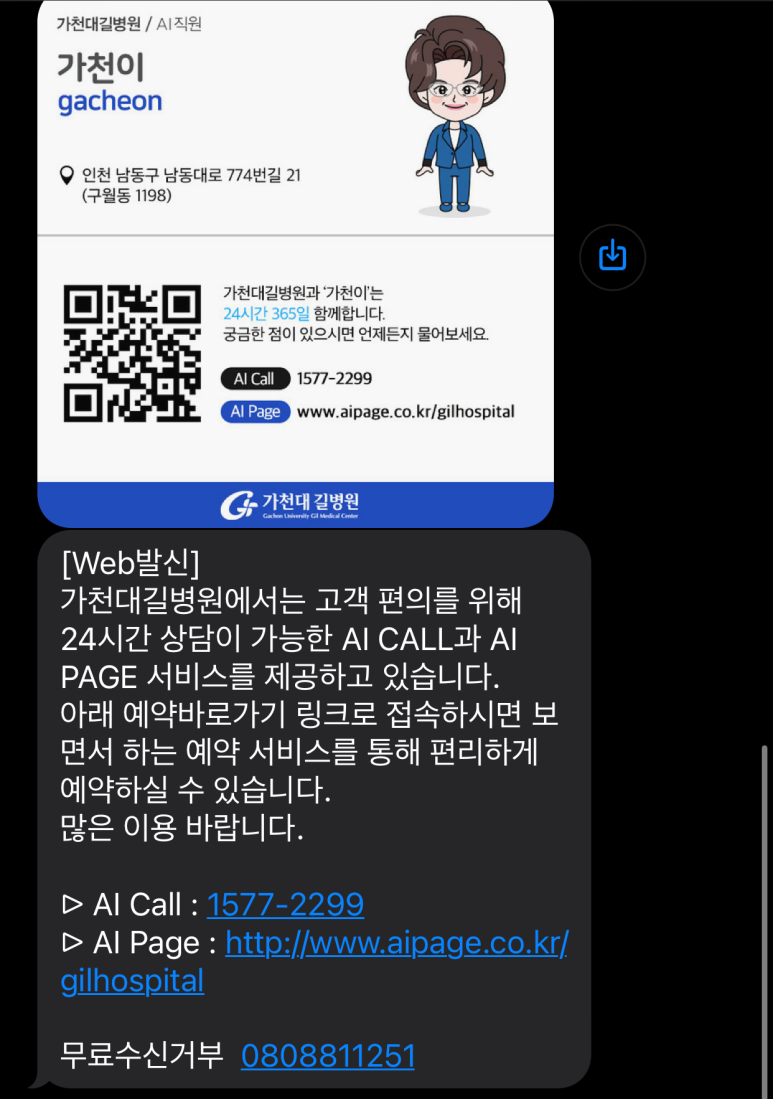Open the Gachon Gil Hospital image attachment
Viewport: 773px width, 1099px height.
(x=295, y=262)
